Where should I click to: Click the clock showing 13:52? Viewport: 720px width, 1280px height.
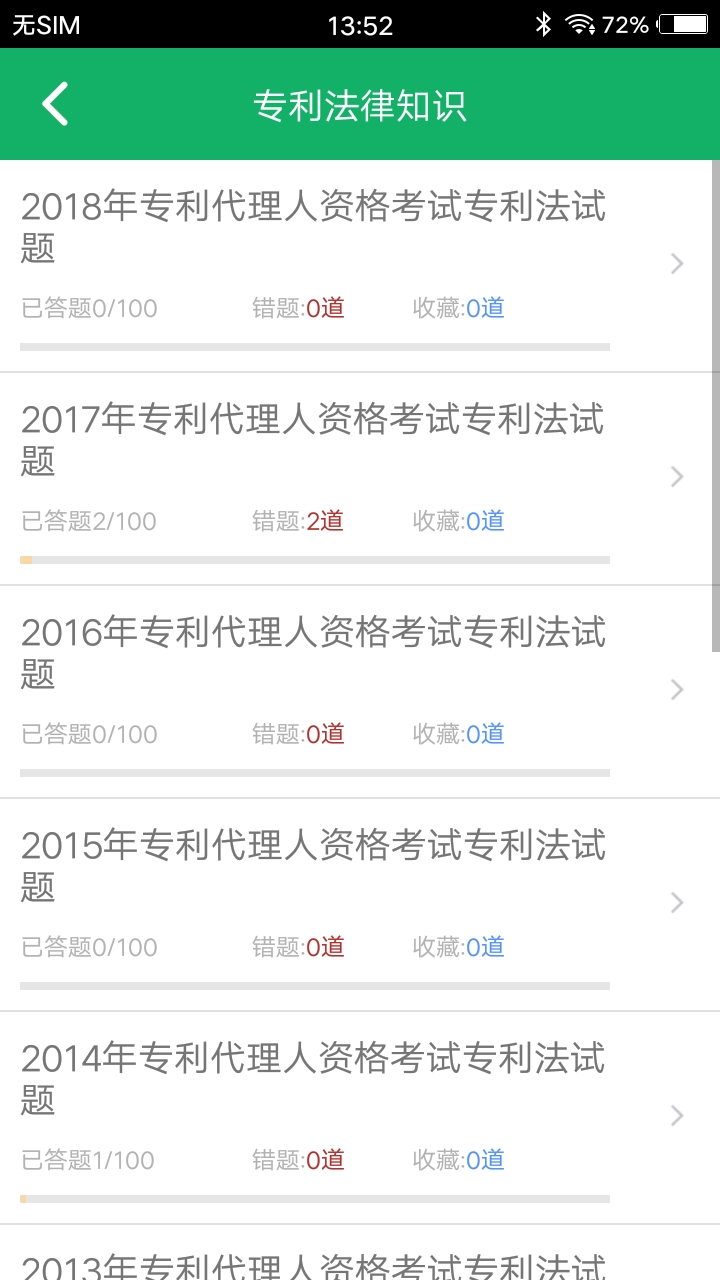pos(360,22)
